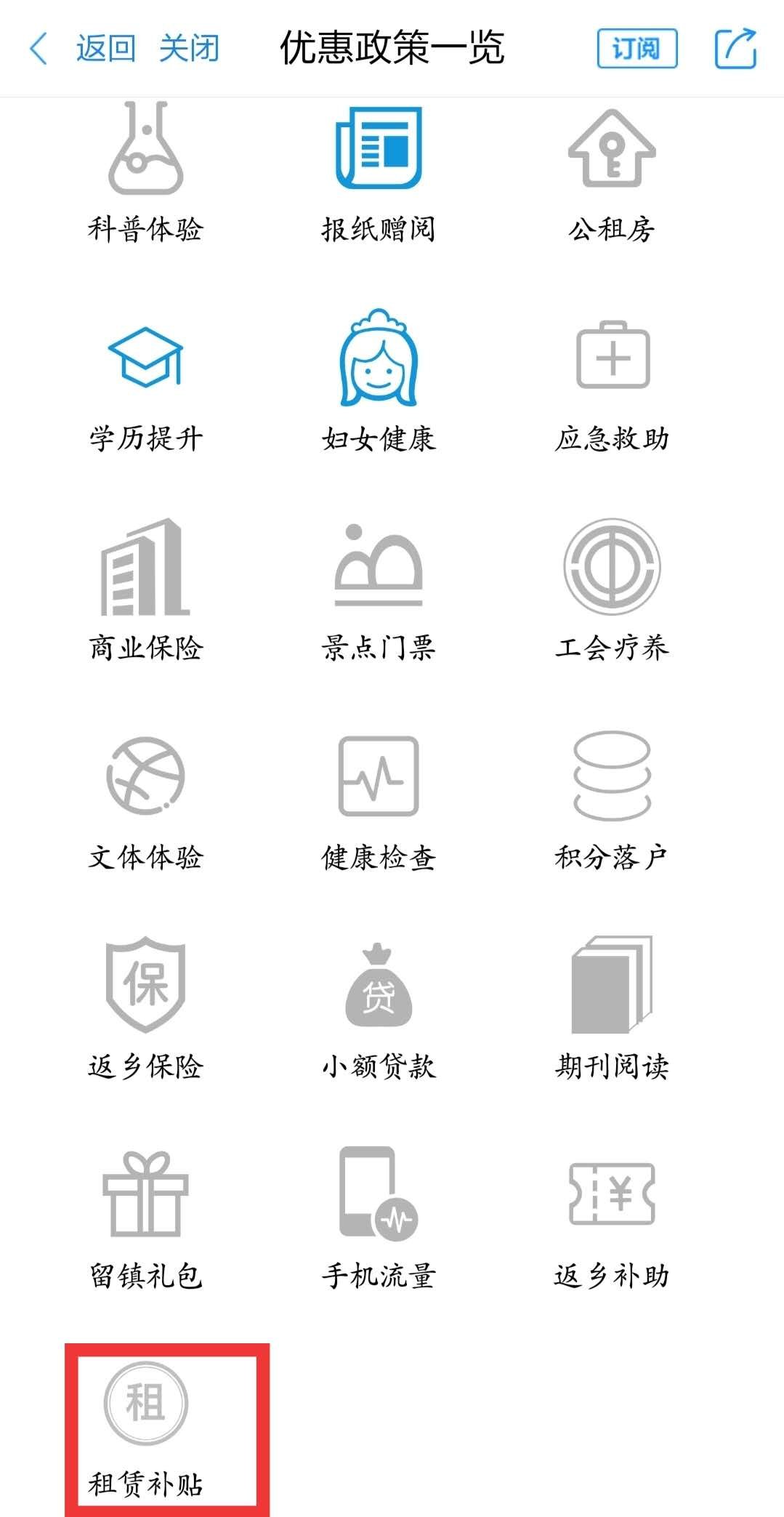Open 健康检查 policy
784x1517 pixels.
[379, 800]
